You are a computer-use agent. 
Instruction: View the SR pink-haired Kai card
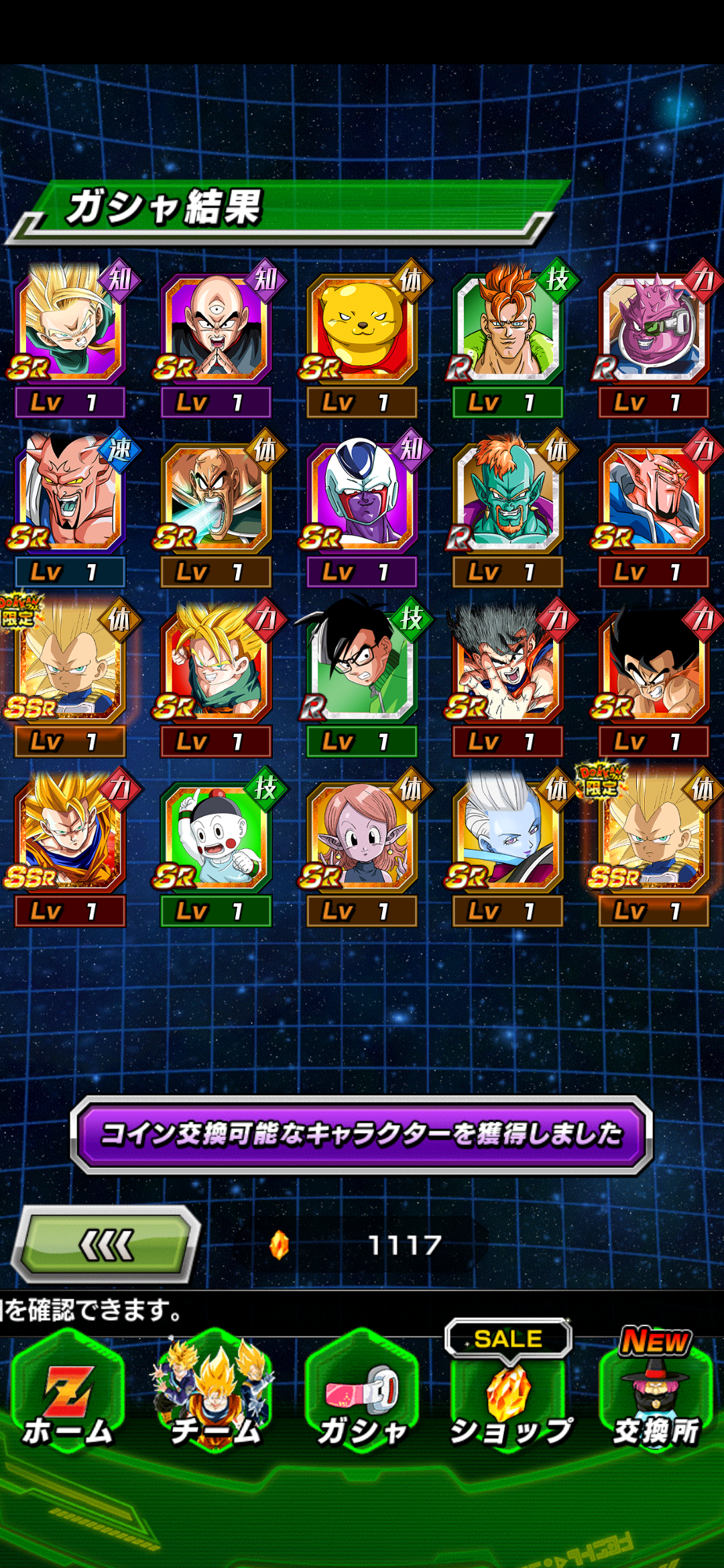362,838
